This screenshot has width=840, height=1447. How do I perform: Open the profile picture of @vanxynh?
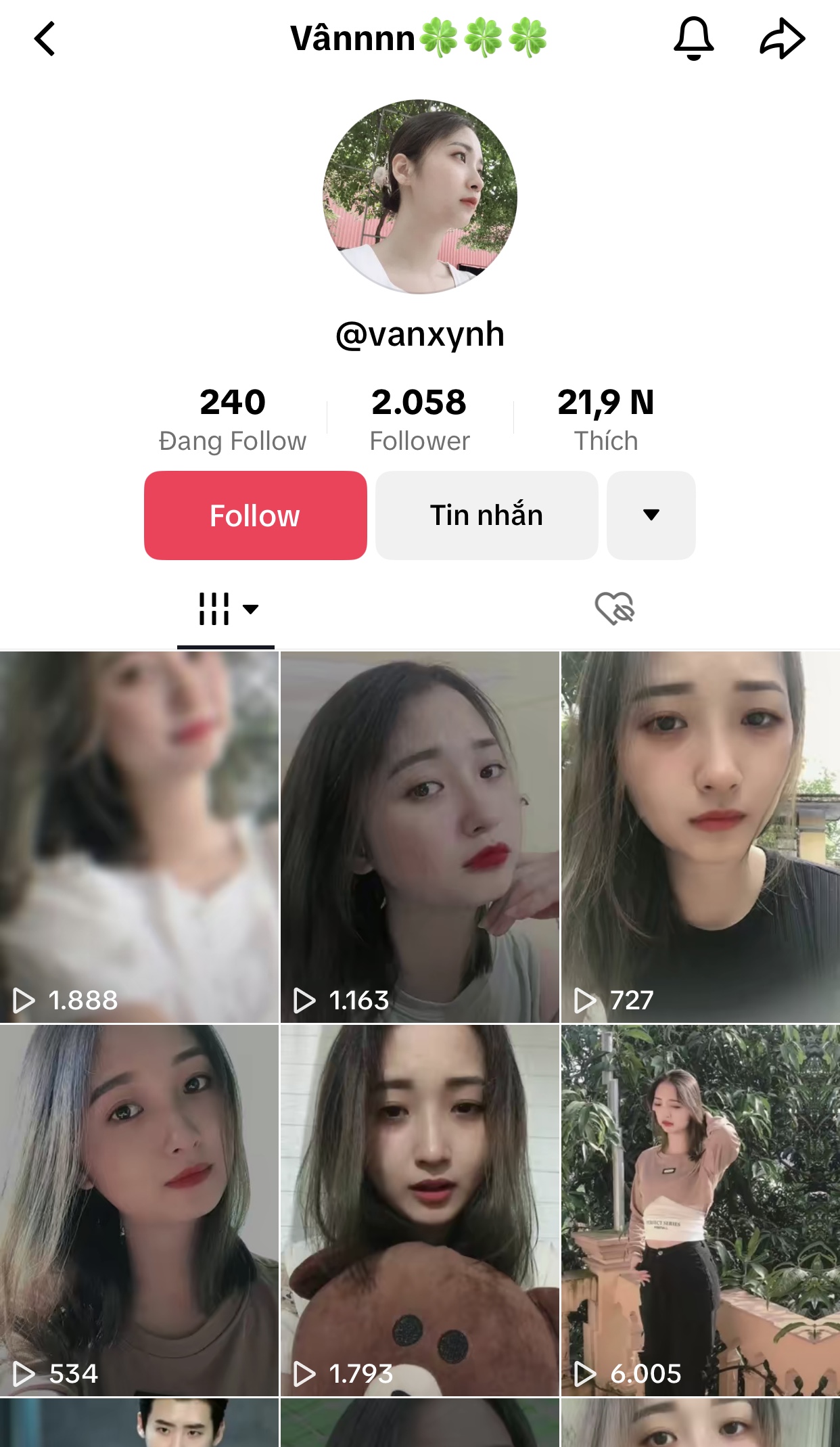pos(420,197)
